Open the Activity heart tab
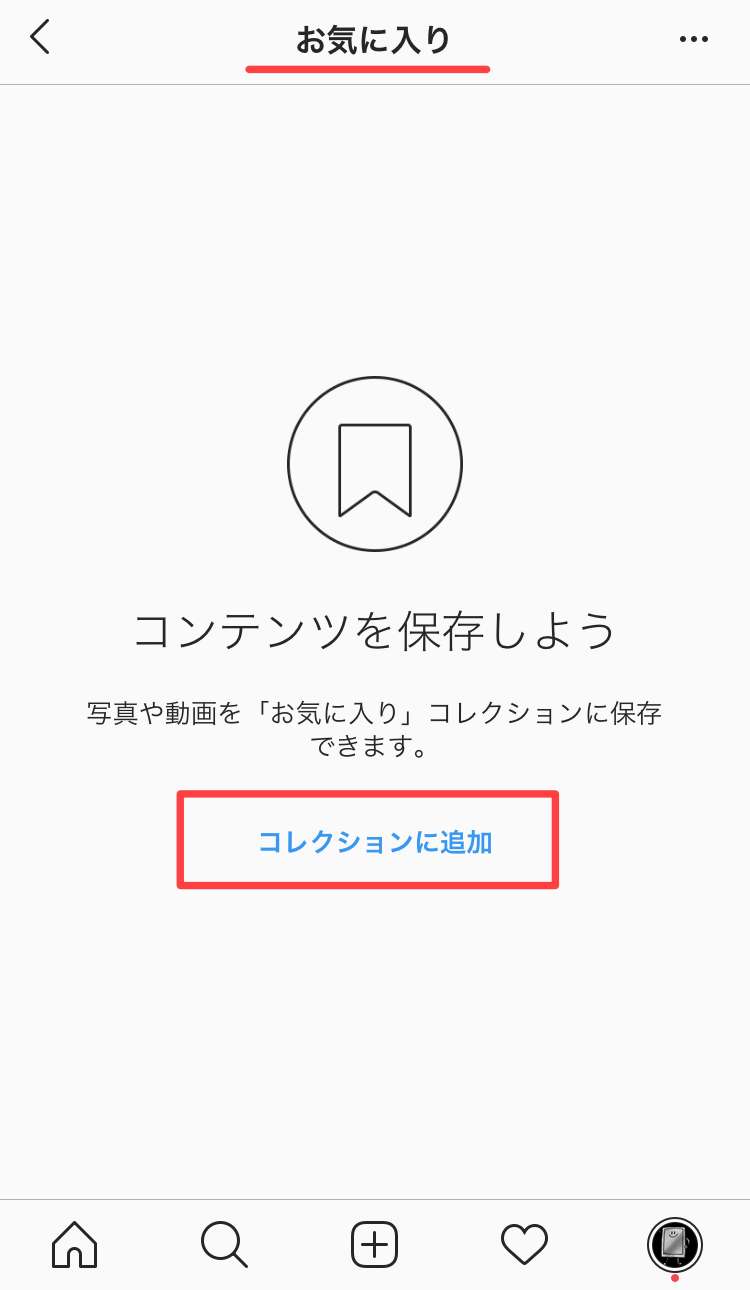This screenshot has width=750, height=1290. (524, 1245)
